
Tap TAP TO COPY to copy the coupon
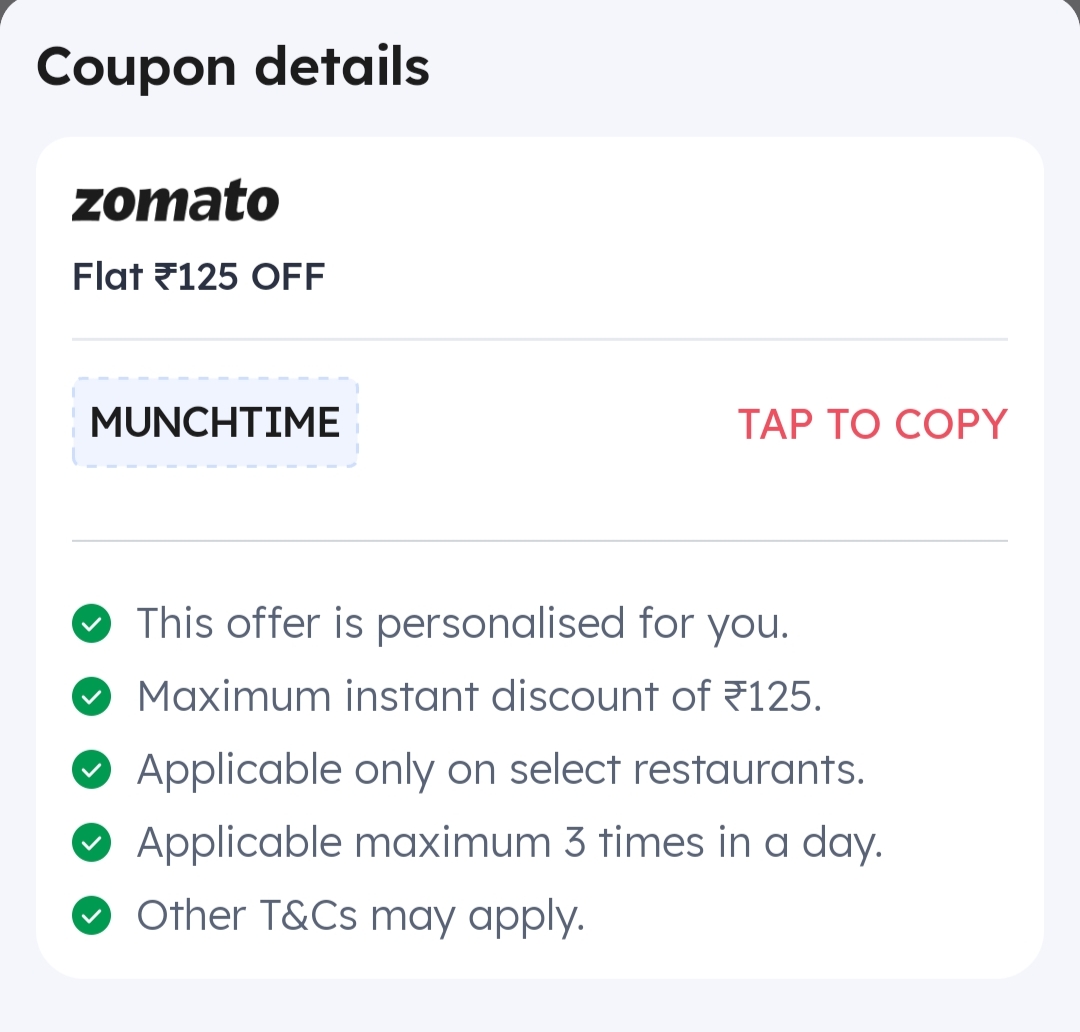pos(872,424)
